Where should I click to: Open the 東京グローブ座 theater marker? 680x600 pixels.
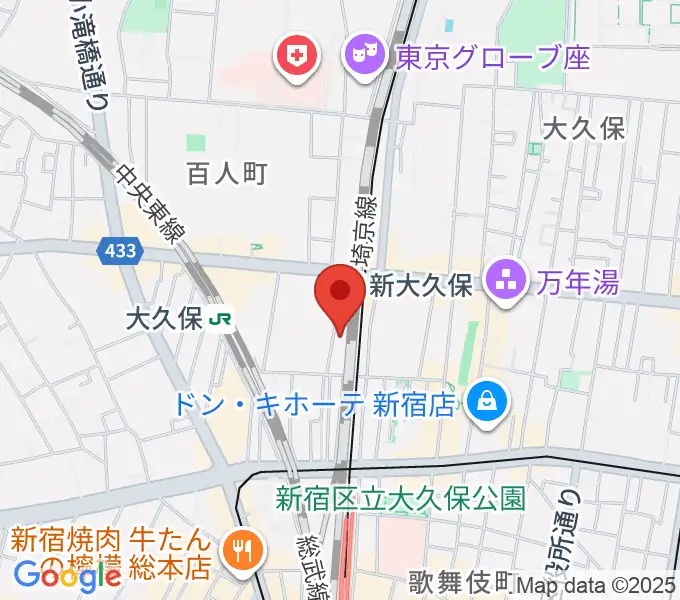pos(358,56)
